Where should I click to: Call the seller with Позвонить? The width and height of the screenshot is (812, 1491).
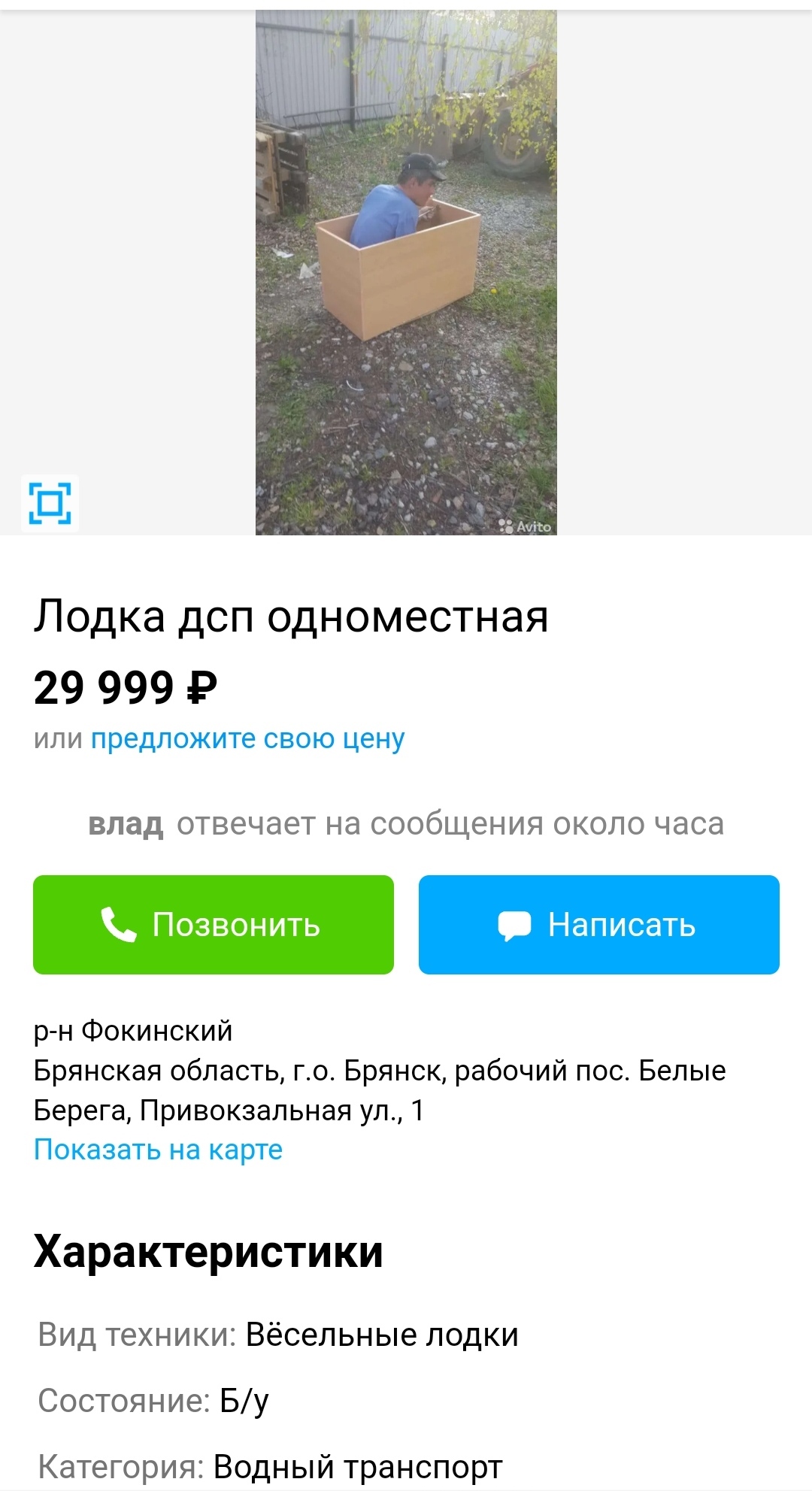[214, 924]
